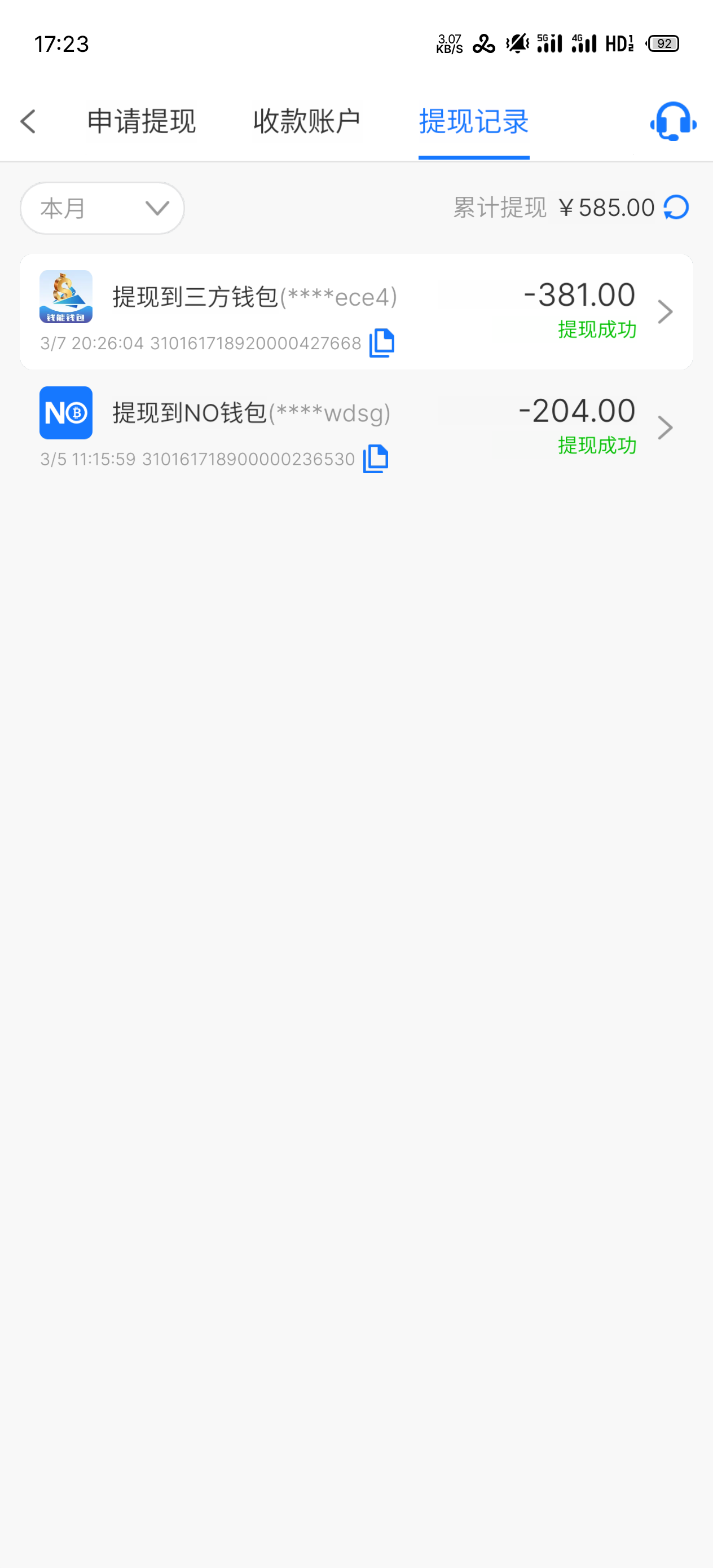Open the 本月 period dropdown

click(x=102, y=208)
